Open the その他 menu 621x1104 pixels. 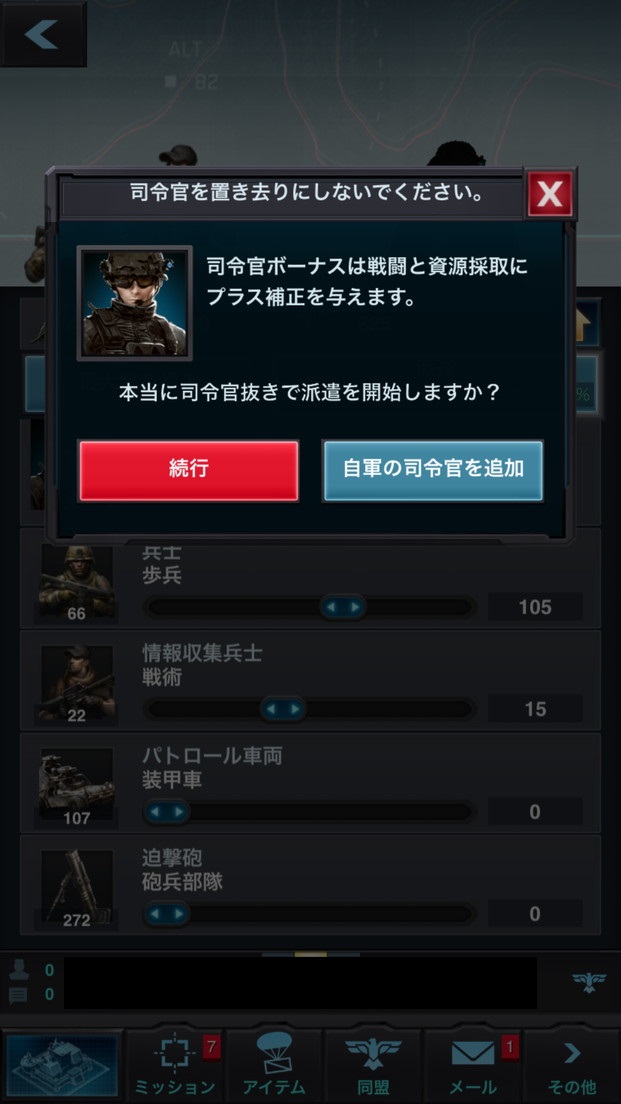pos(572,1065)
